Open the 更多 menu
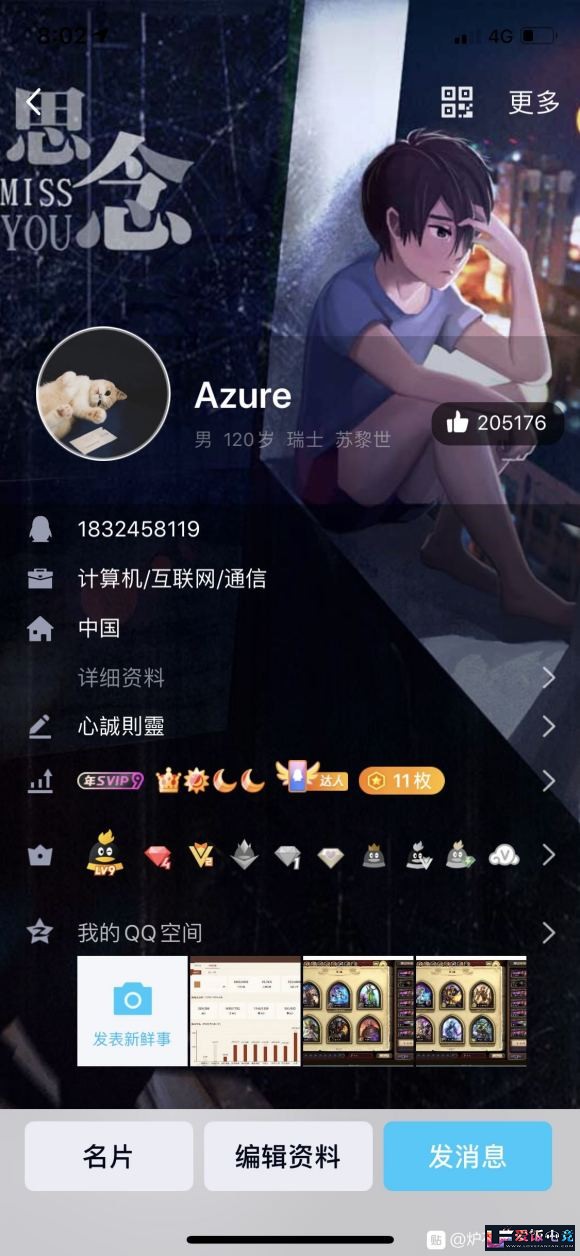The image size is (580, 1256). click(534, 102)
